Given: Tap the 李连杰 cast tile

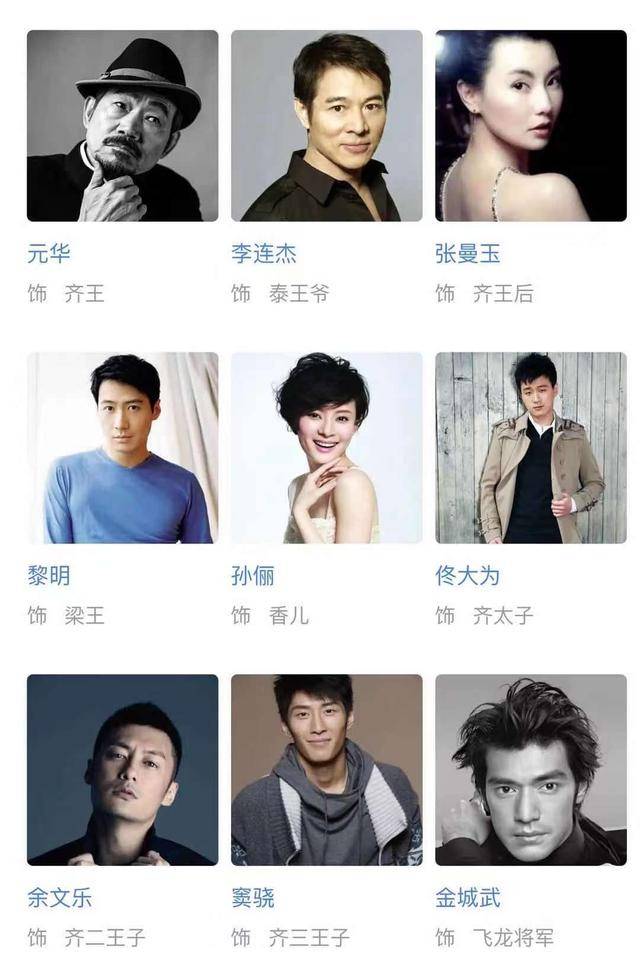Looking at the screenshot, I should 326,126.
